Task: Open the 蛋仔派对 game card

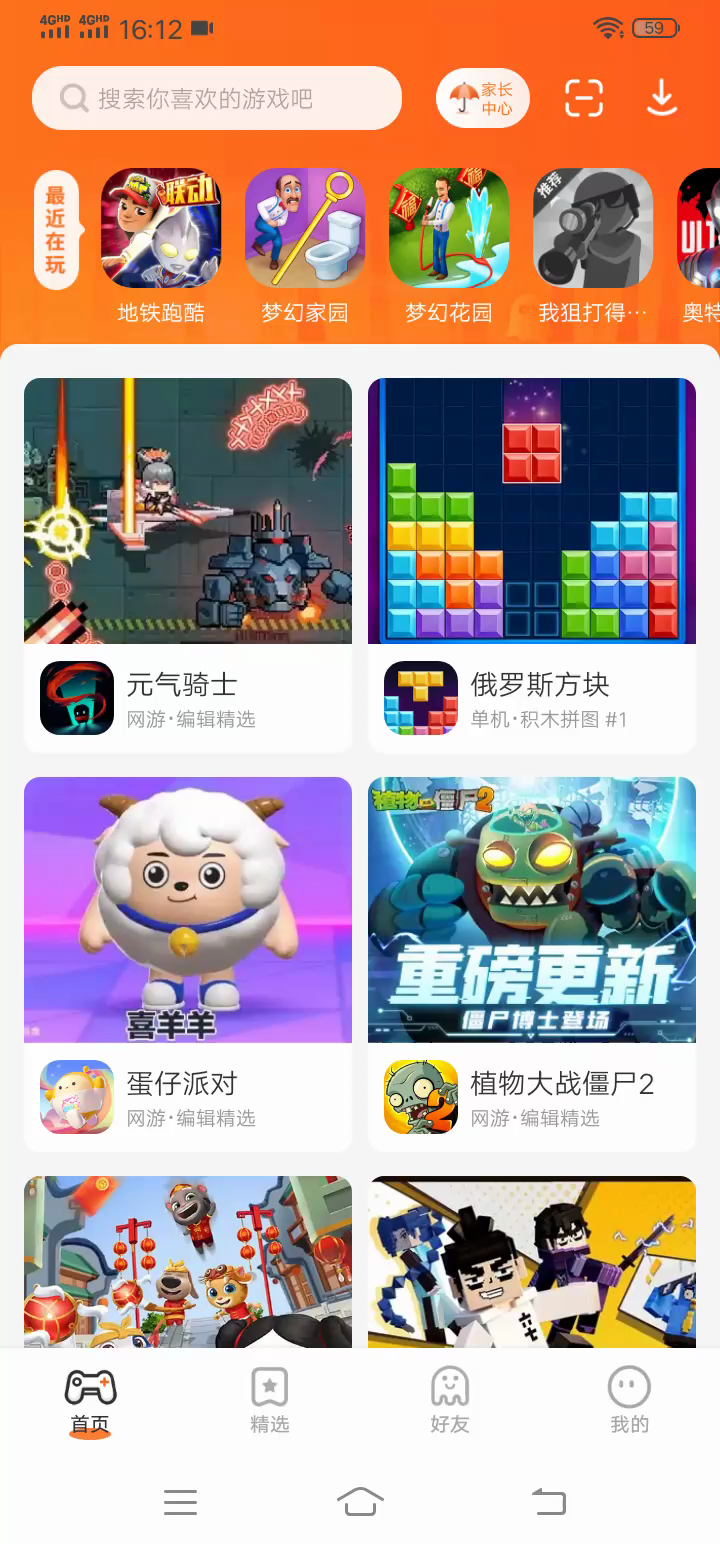Action: click(188, 963)
